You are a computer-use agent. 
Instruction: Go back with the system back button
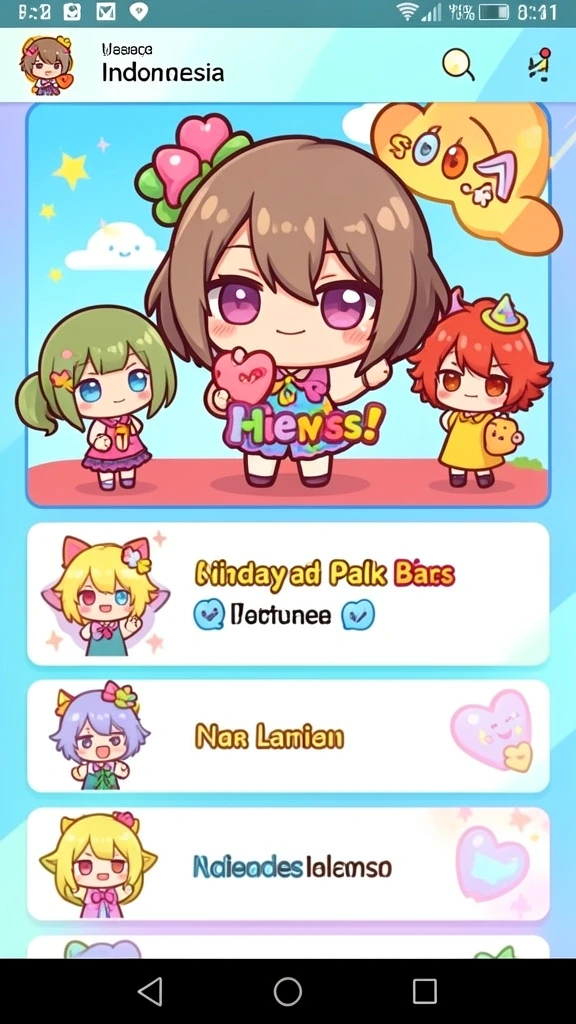pos(150,992)
